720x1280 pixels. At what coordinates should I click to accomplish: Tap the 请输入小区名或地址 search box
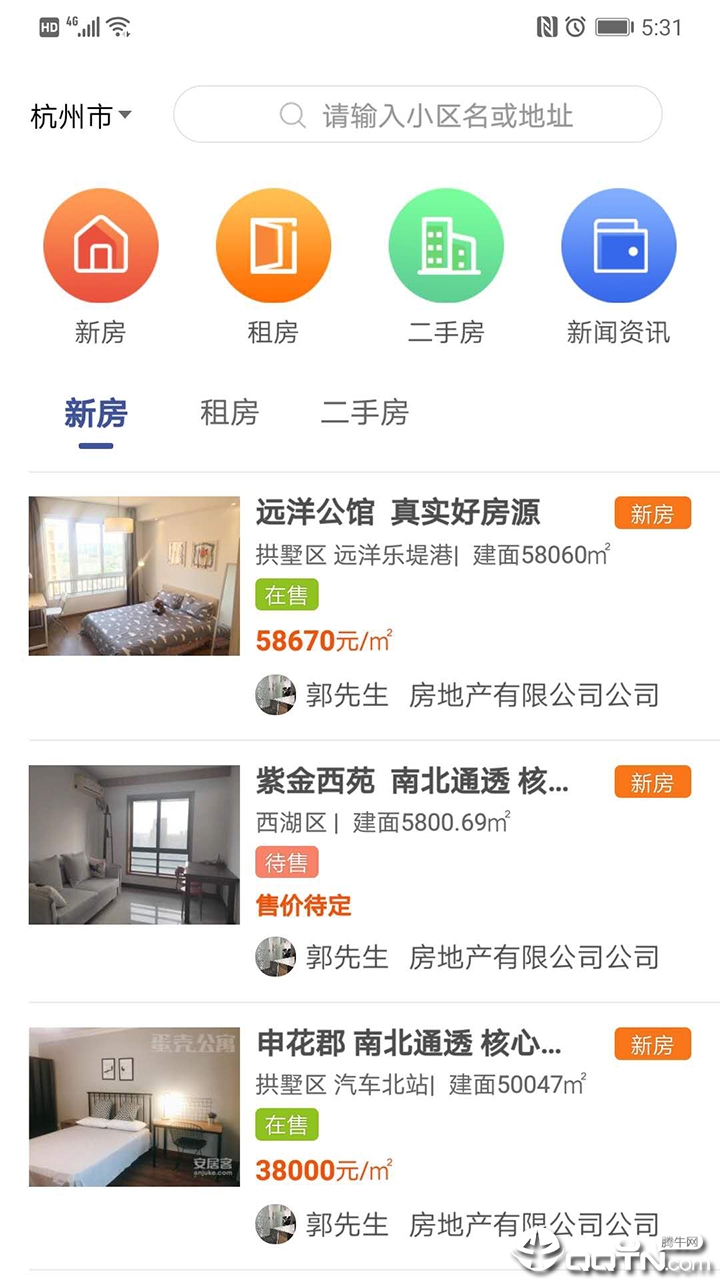(418, 115)
